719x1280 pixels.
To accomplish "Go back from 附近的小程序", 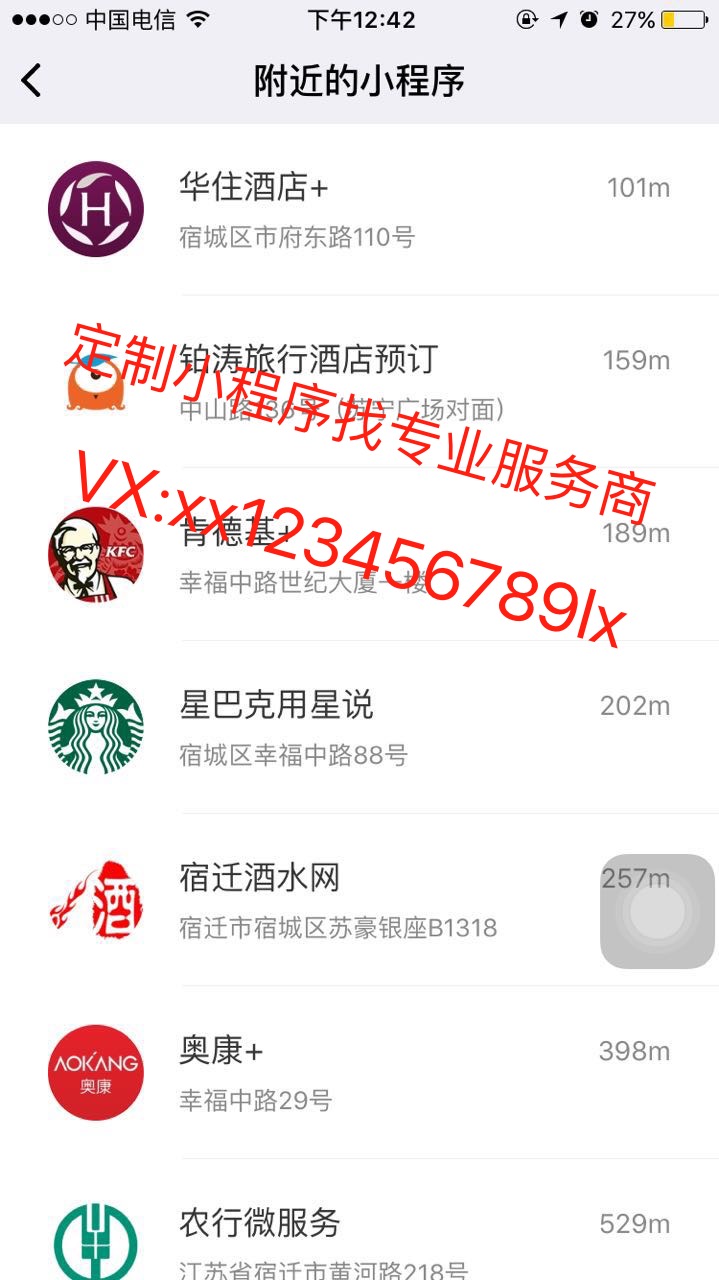I will pos(32,80).
